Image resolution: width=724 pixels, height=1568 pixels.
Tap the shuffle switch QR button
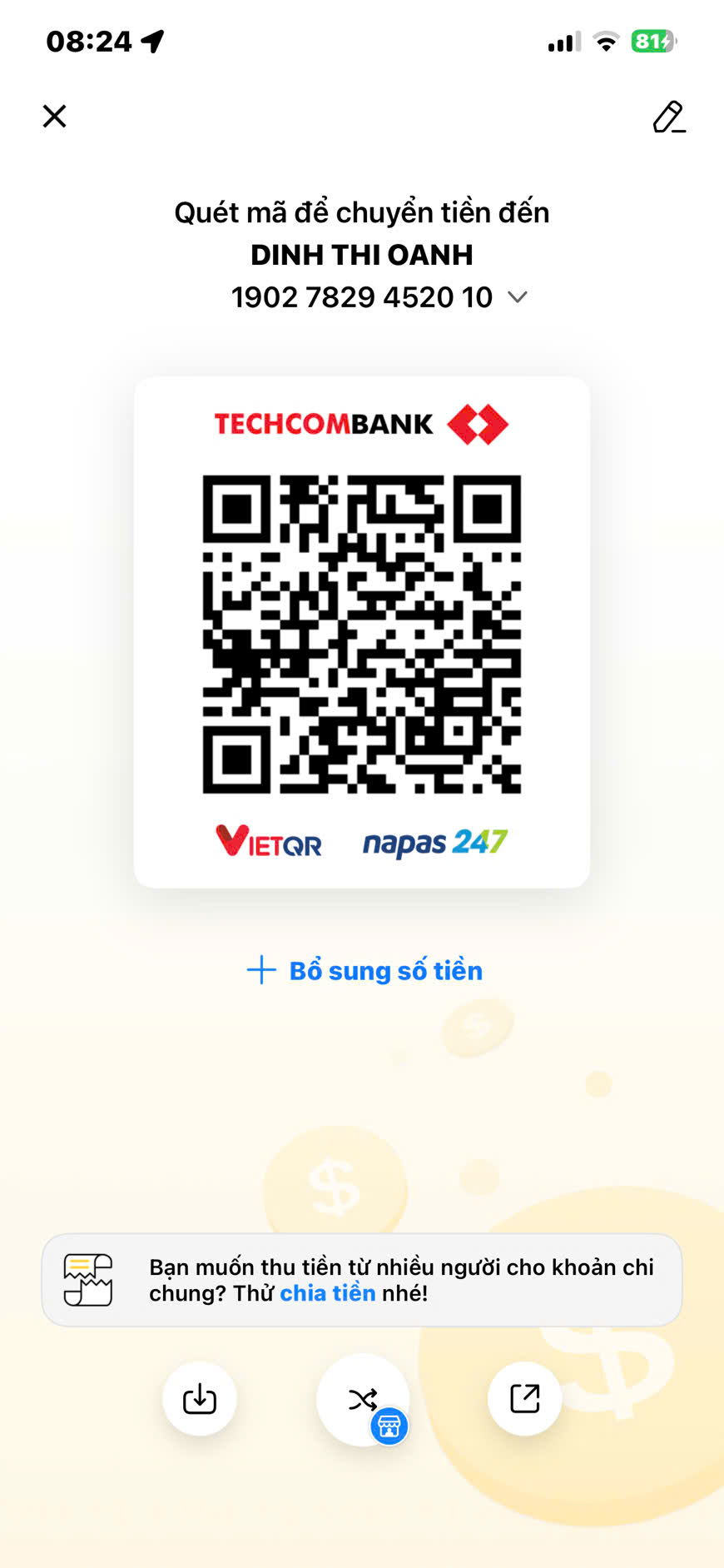(x=363, y=1400)
